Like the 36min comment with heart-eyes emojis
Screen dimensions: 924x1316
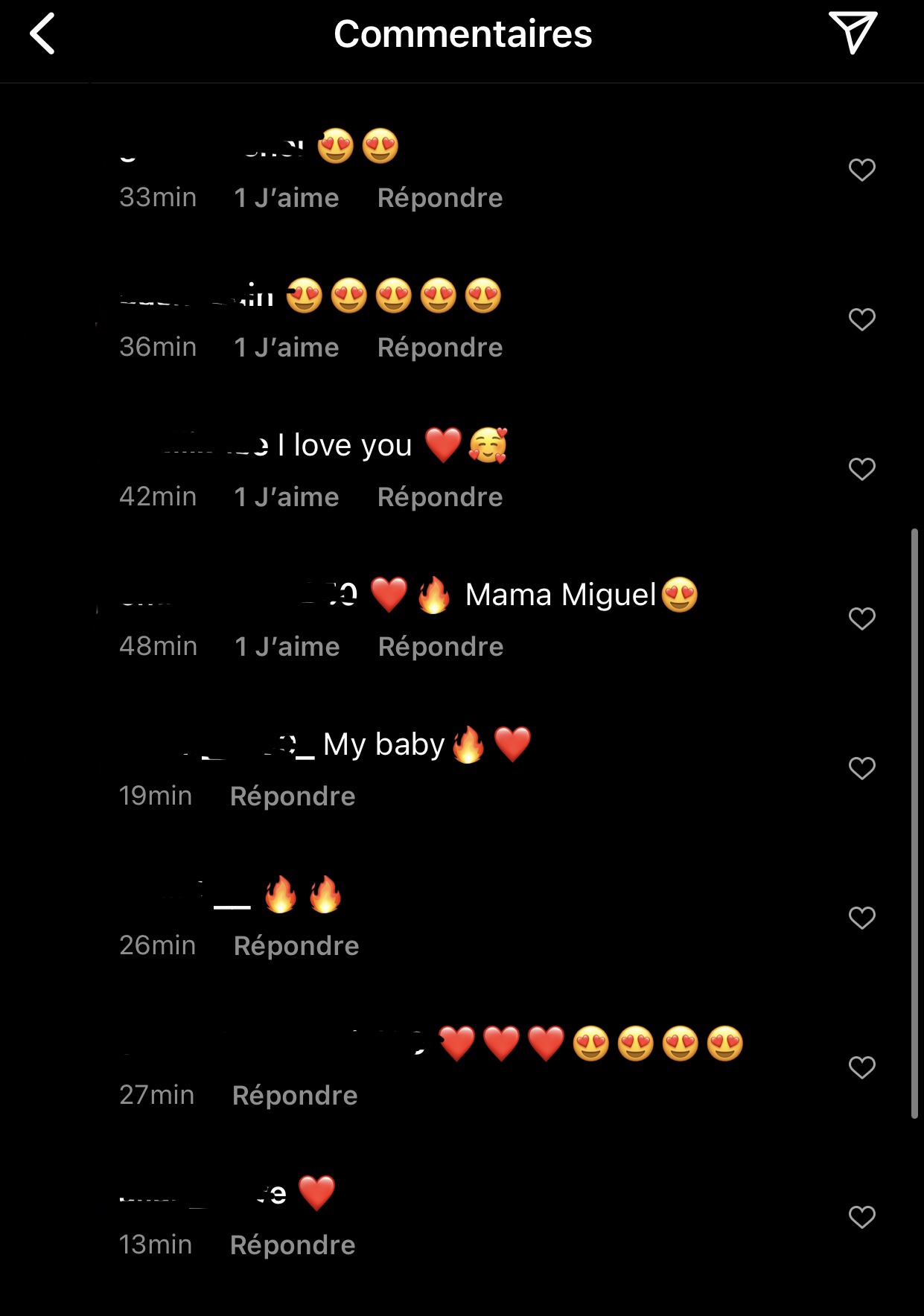pos(861,319)
